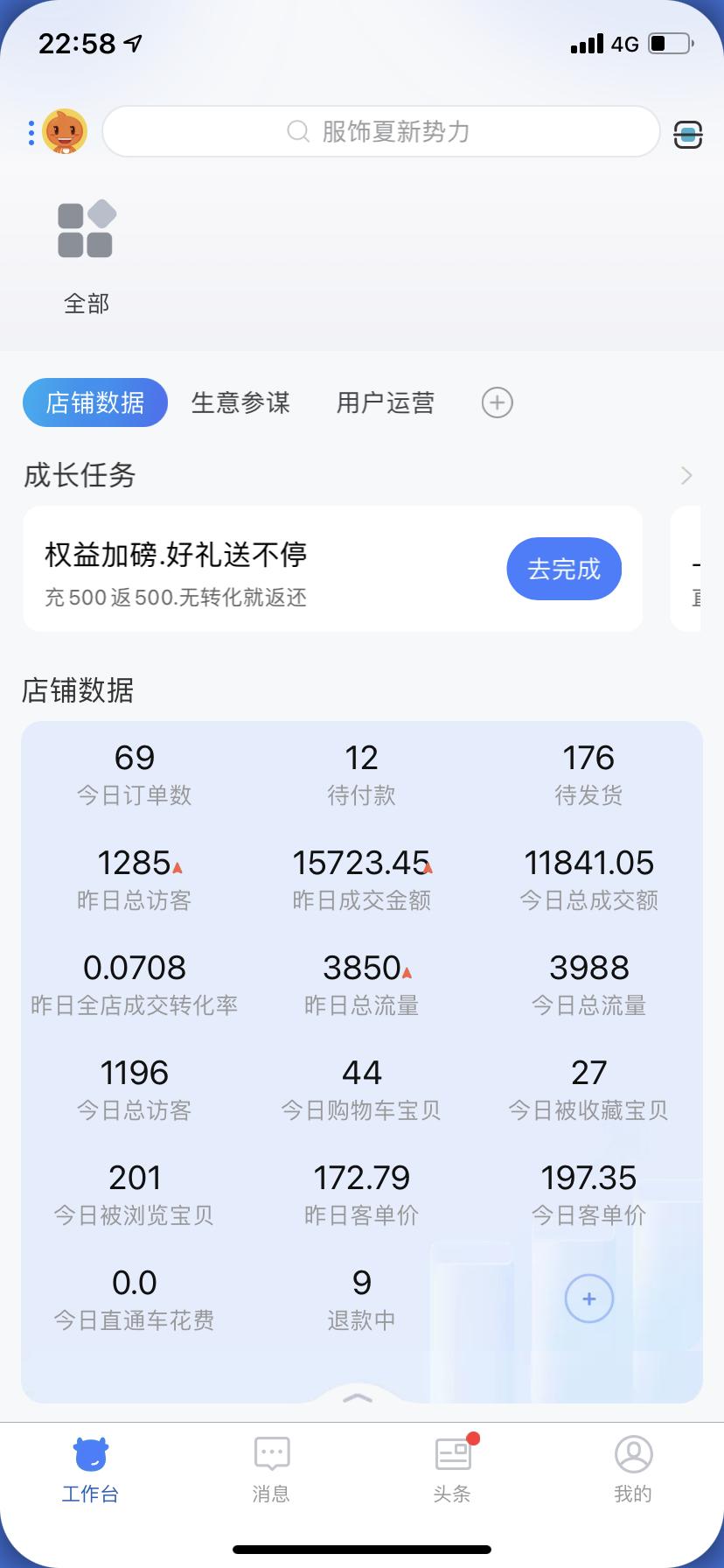Expand 成长任务 with the right chevron
This screenshot has height=1568, width=724.
coord(686,475)
